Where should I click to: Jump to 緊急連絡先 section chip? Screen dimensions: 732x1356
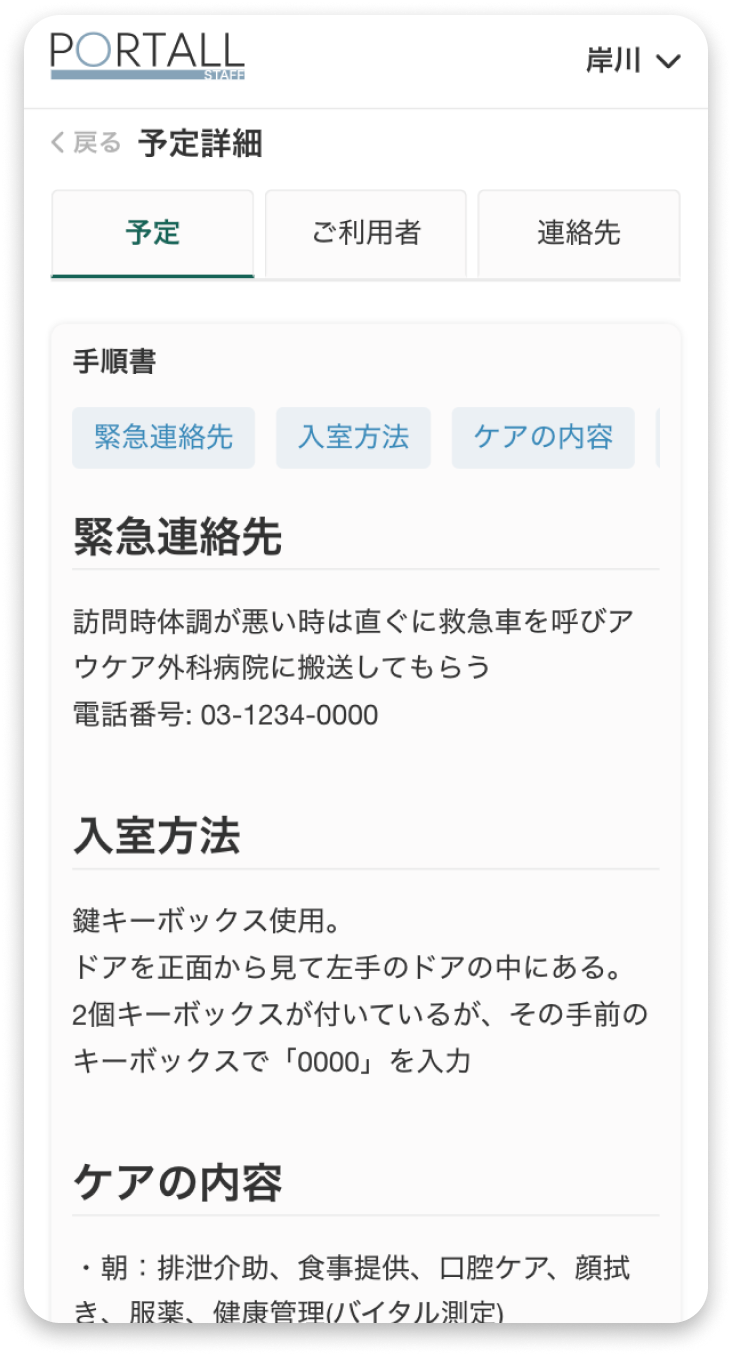tap(163, 437)
